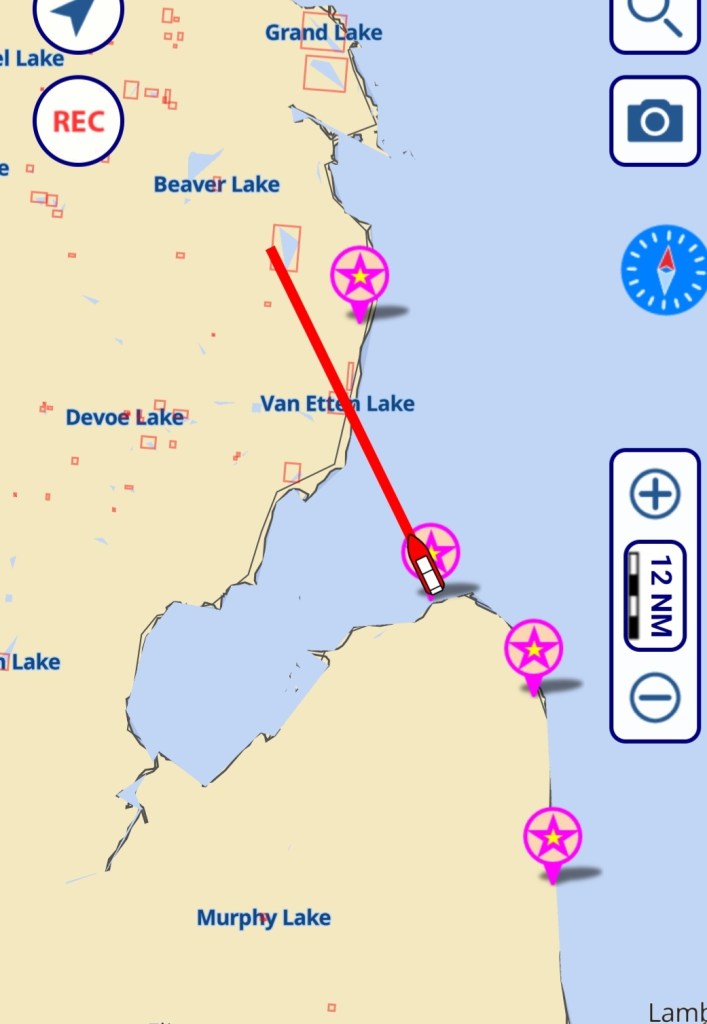Capture a map screenshot with the camera
Viewport: 707px width, 1024px height.
655,121
